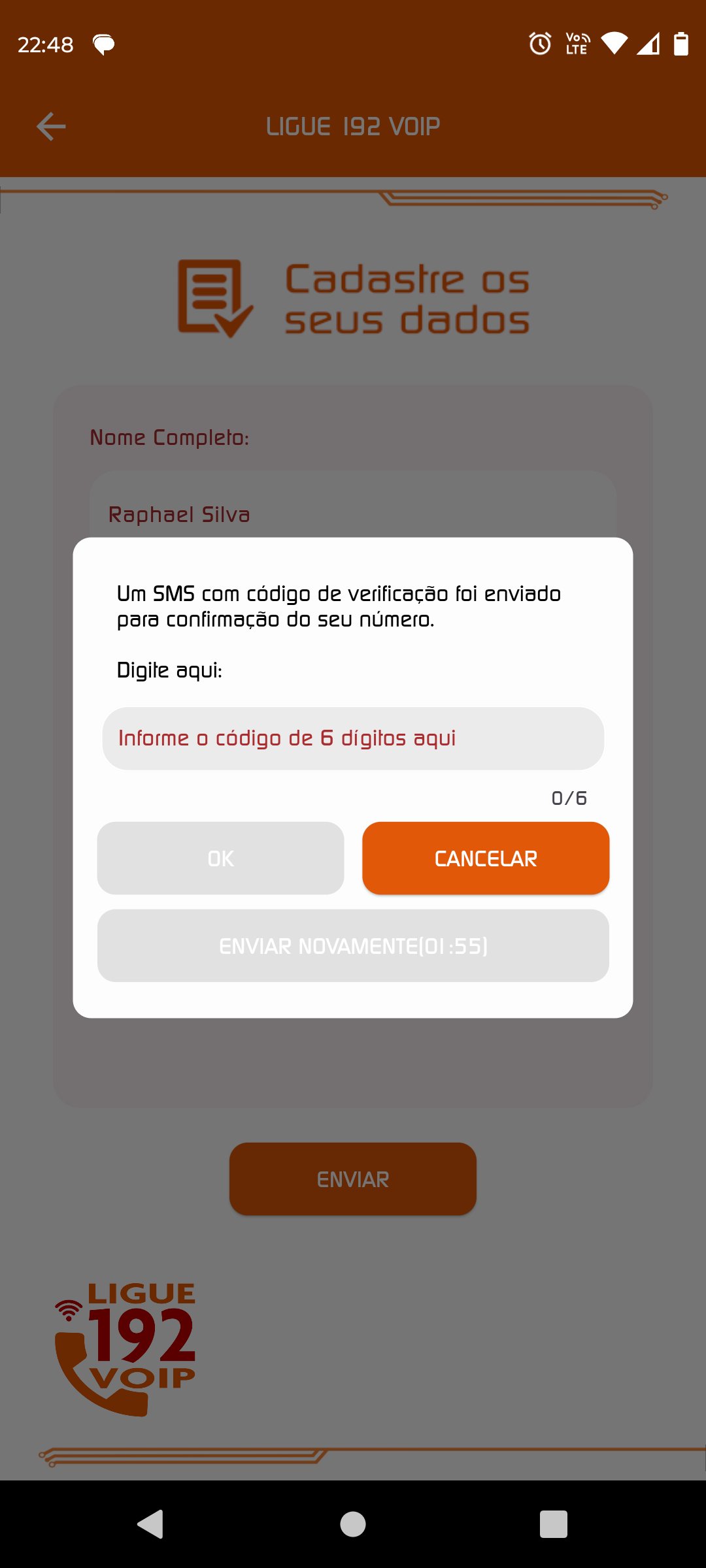Tap the Enviar button below the form
Screen dimensions: 706x1568
[353, 1179]
